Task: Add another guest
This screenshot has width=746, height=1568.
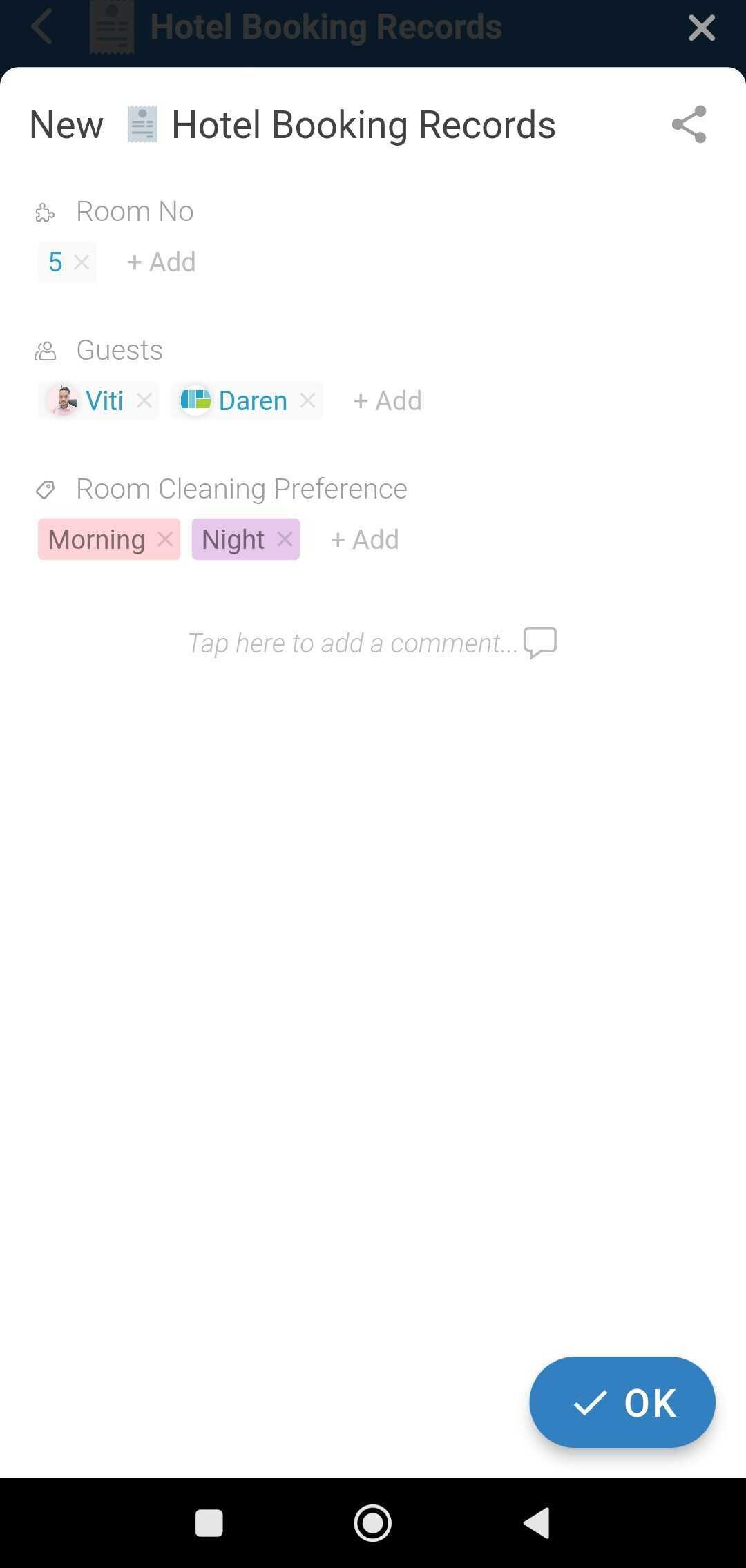Action: coord(388,400)
